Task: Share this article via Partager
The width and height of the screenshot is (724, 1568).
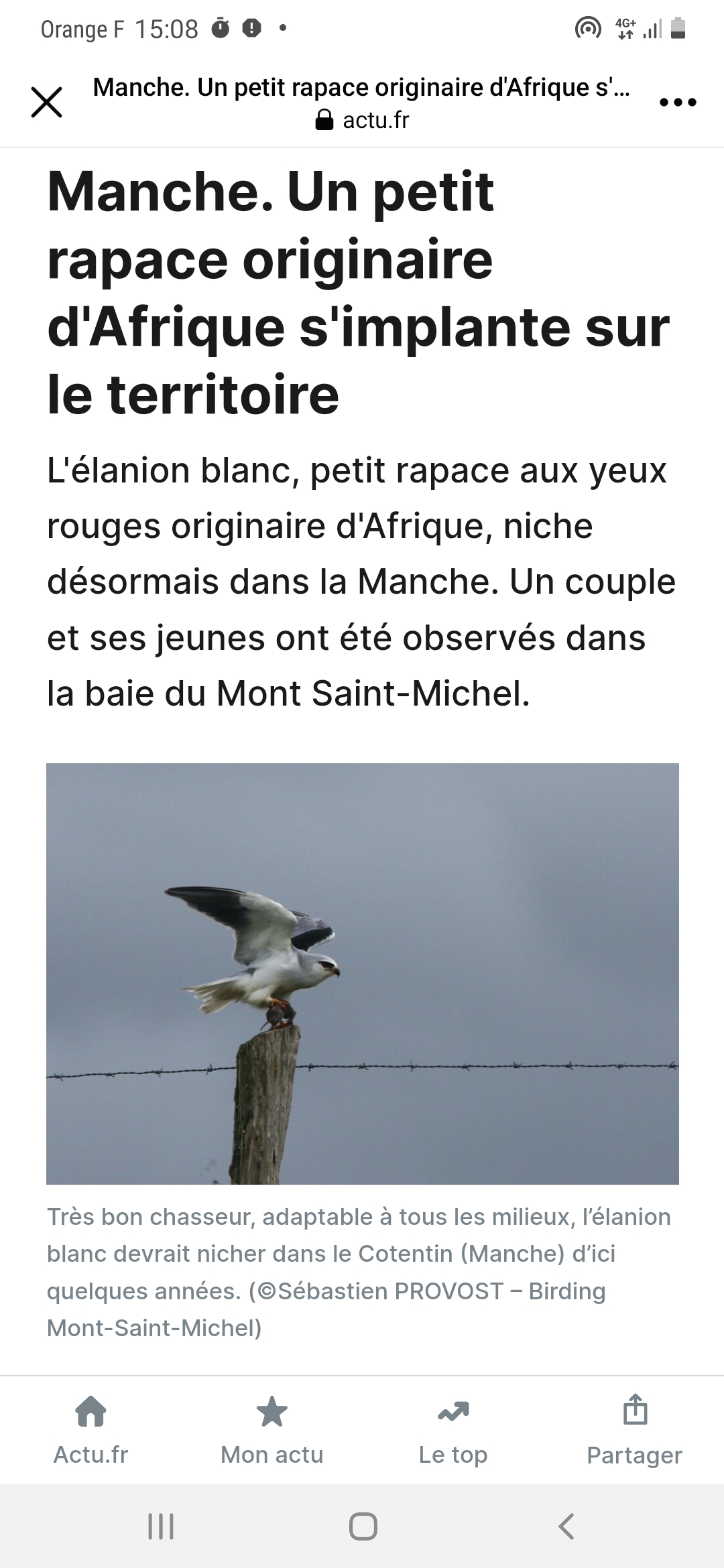Action: (634, 1430)
